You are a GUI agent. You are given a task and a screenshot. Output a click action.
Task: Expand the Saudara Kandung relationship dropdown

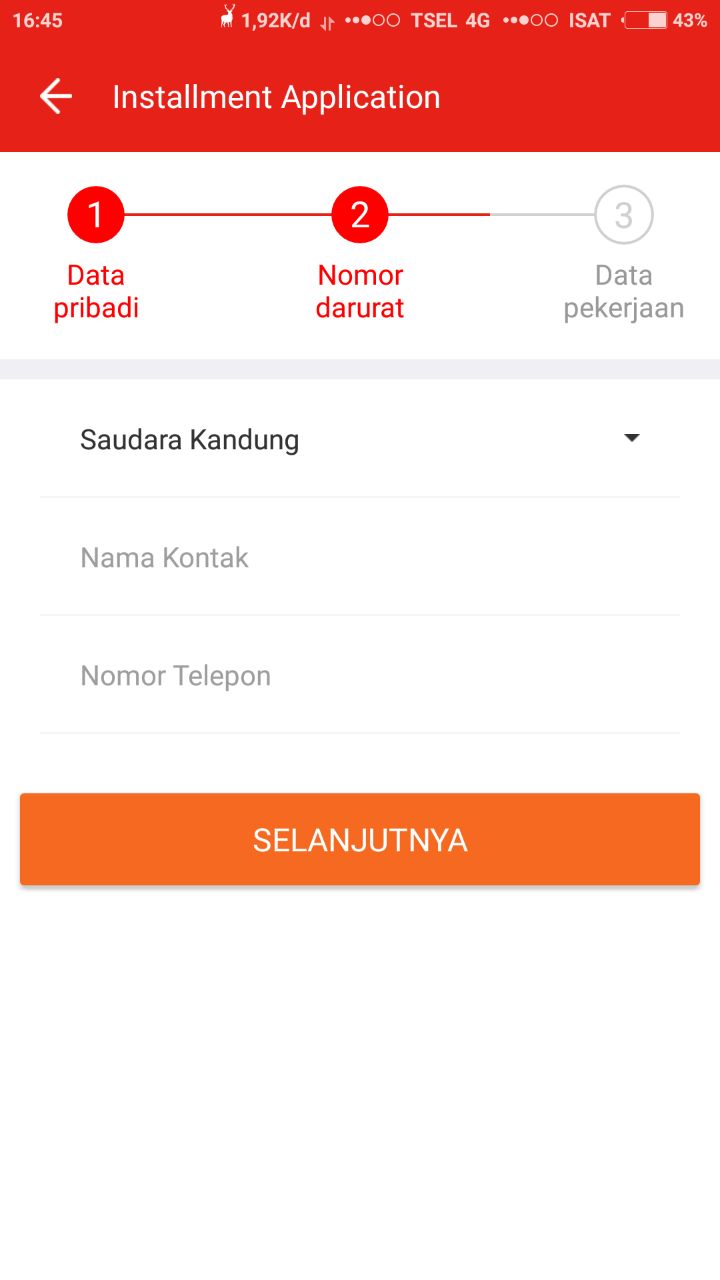[360, 439]
